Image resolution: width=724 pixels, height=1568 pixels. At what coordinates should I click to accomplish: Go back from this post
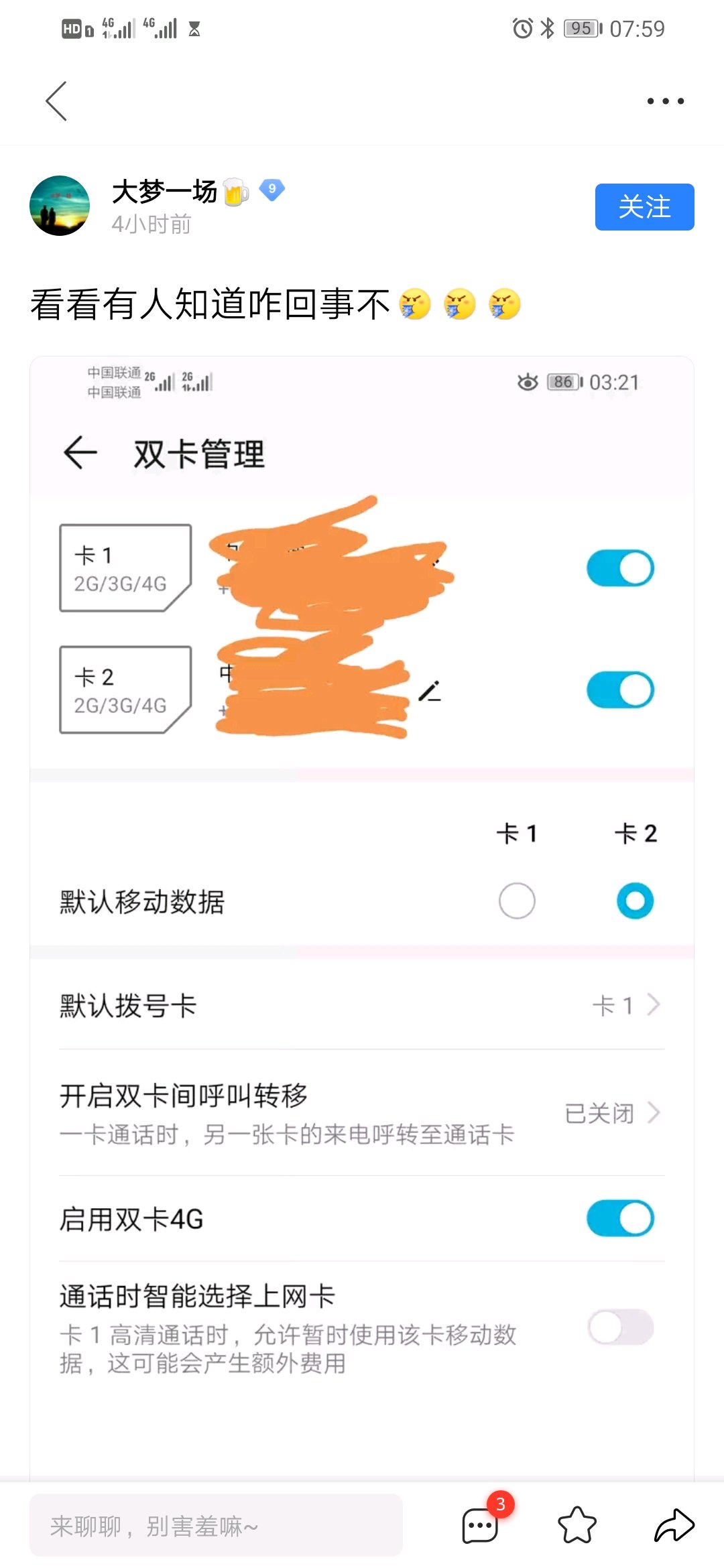click(x=57, y=101)
